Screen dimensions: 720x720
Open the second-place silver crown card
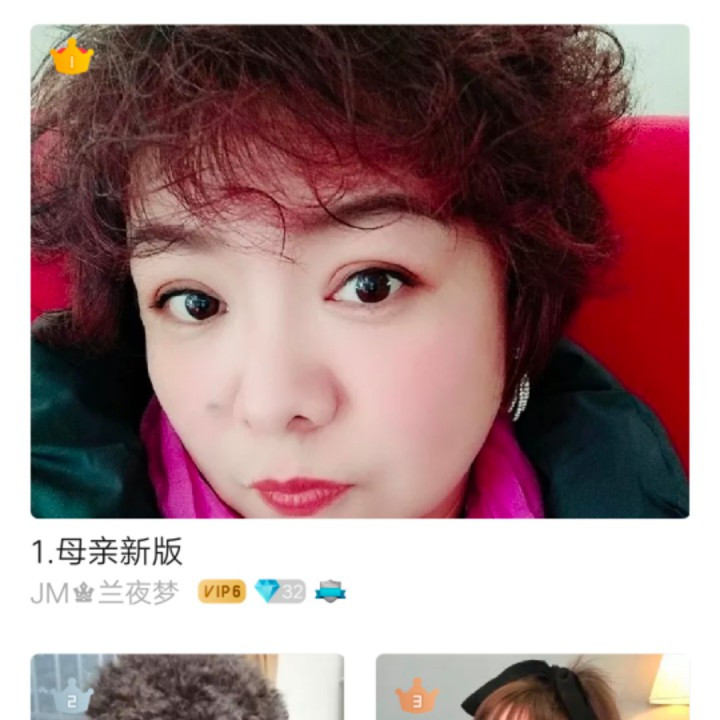187,689
